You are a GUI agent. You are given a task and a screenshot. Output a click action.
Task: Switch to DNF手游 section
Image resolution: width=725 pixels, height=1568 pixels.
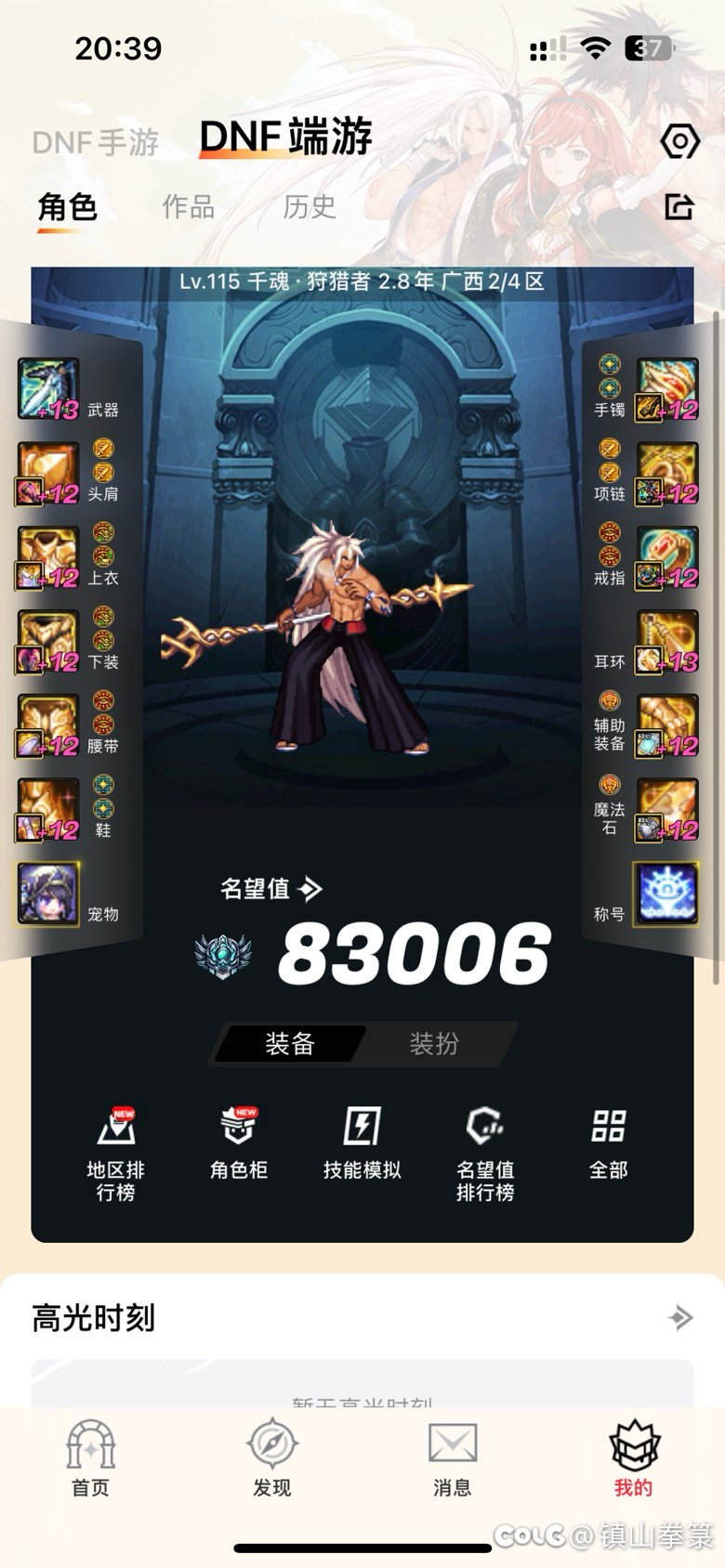(96, 142)
